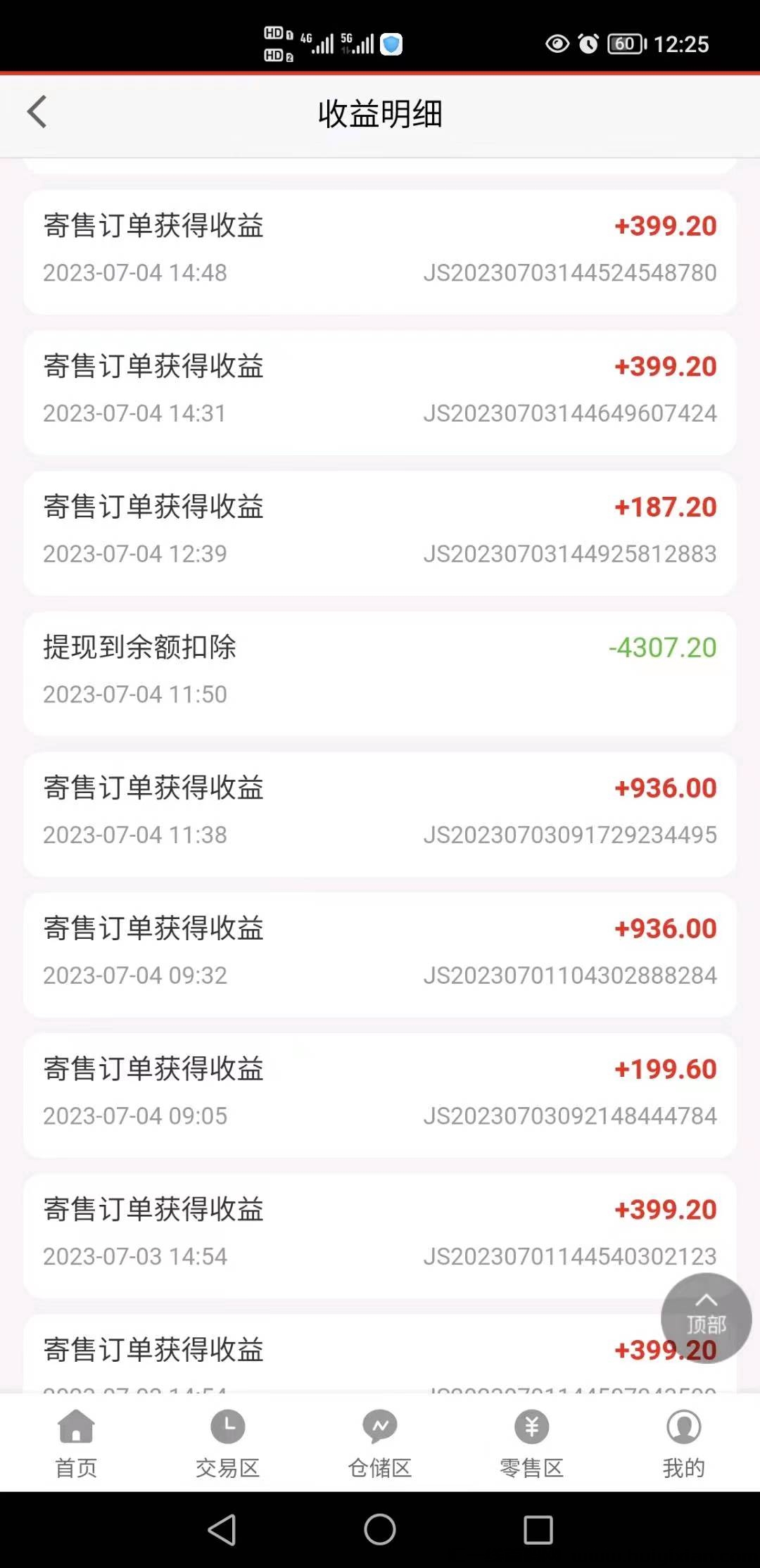Tap the 顶部 back-to-top floating button
The height and width of the screenshot is (1568, 760).
point(707,1318)
